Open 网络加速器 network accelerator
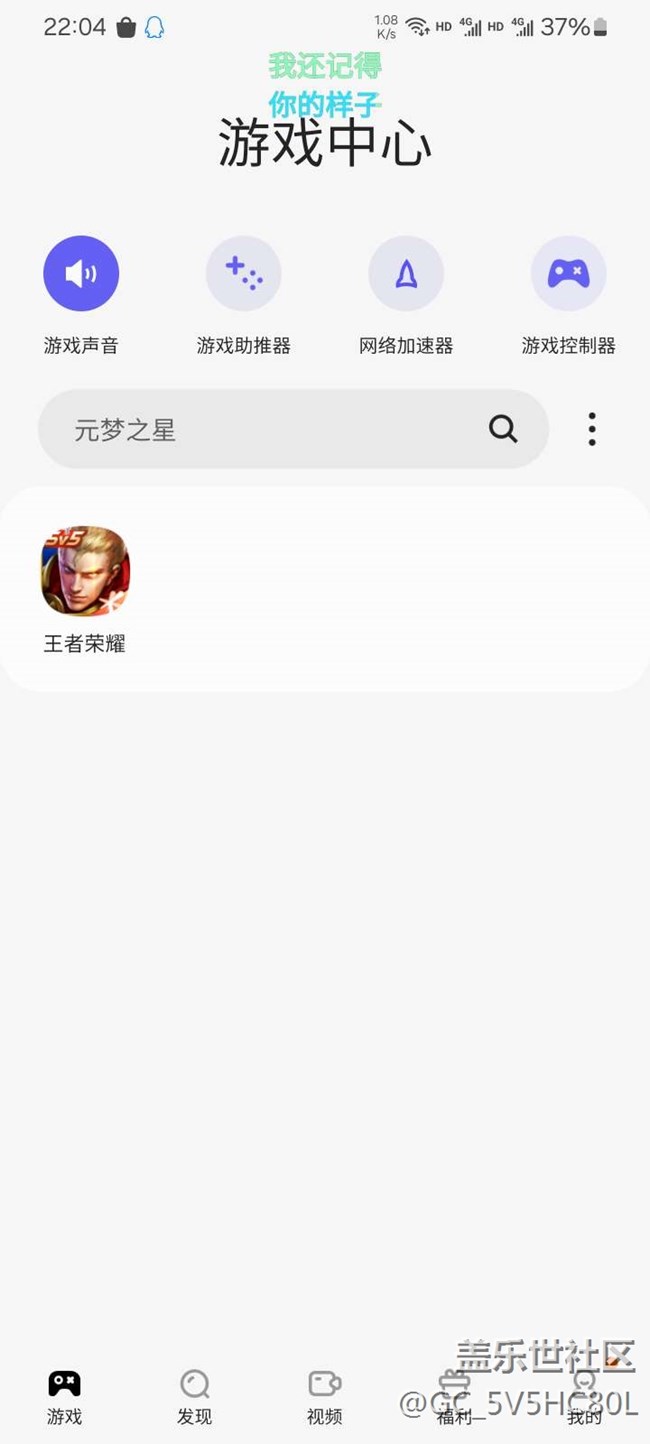650x1444 pixels. 406,274
